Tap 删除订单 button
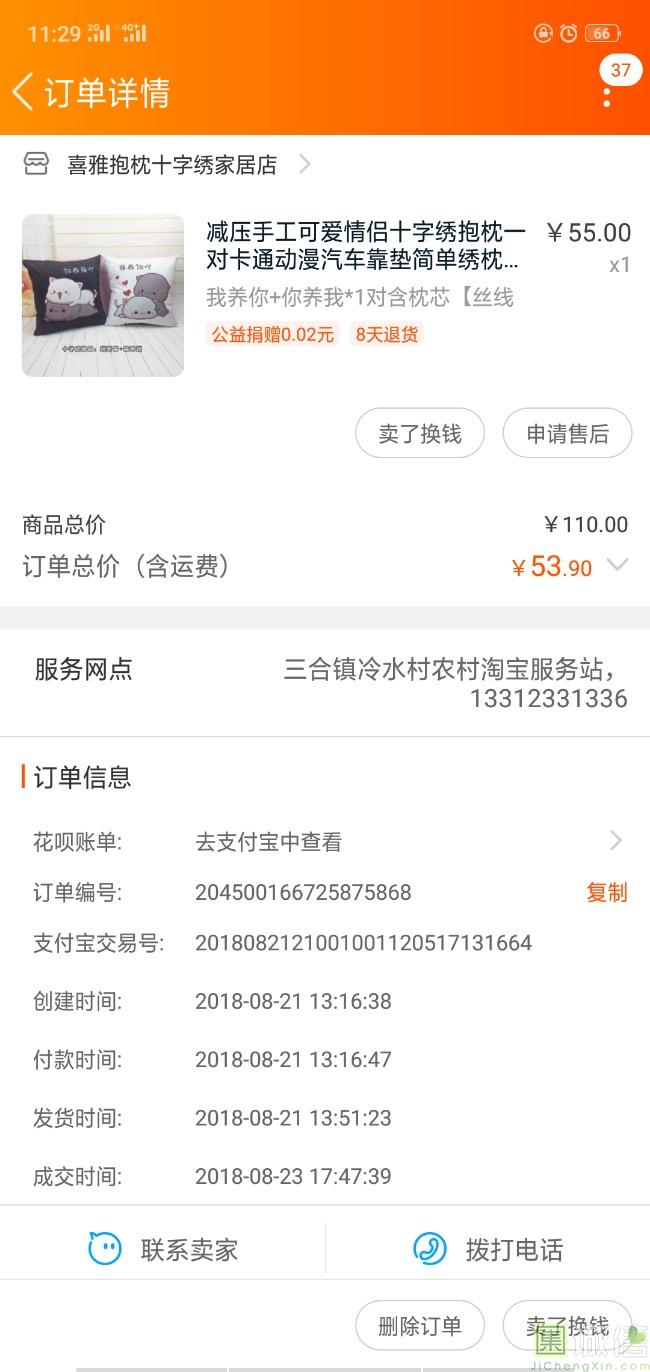The height and width of the screenshot is (1372, 650). 420,1326
